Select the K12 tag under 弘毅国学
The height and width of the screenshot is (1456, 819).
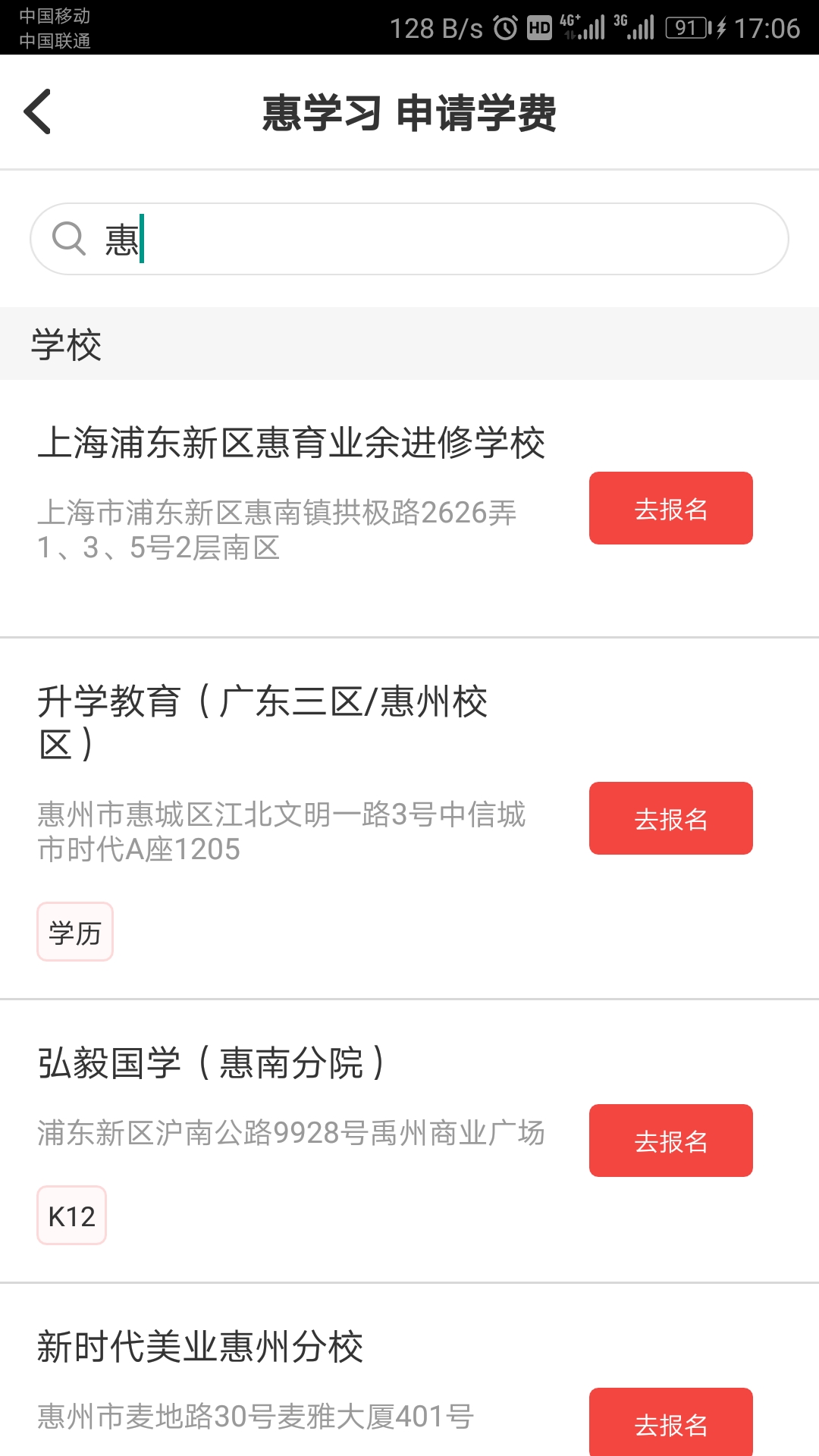pyautogui.click(x=71, y=1216)
